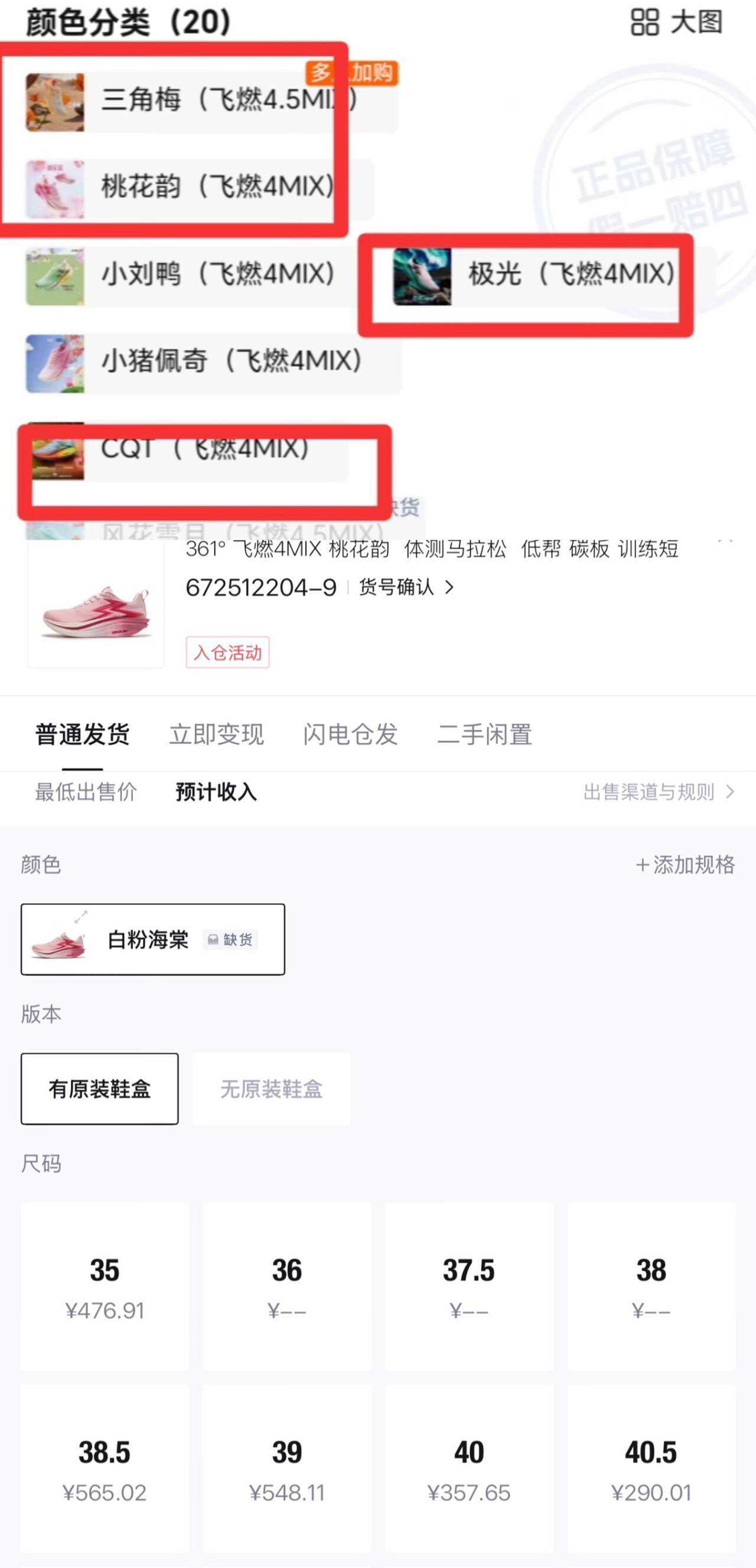Select the 白粉海棠 color option
This screenshot has width=756, height=1568.
point(153,939)
